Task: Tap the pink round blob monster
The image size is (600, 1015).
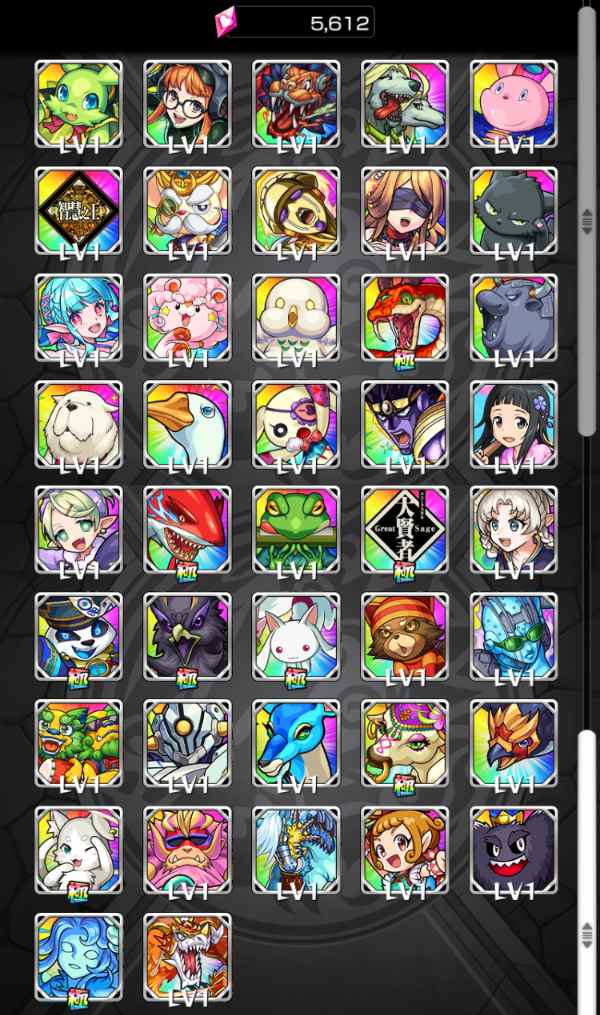Action: (514, 103)
